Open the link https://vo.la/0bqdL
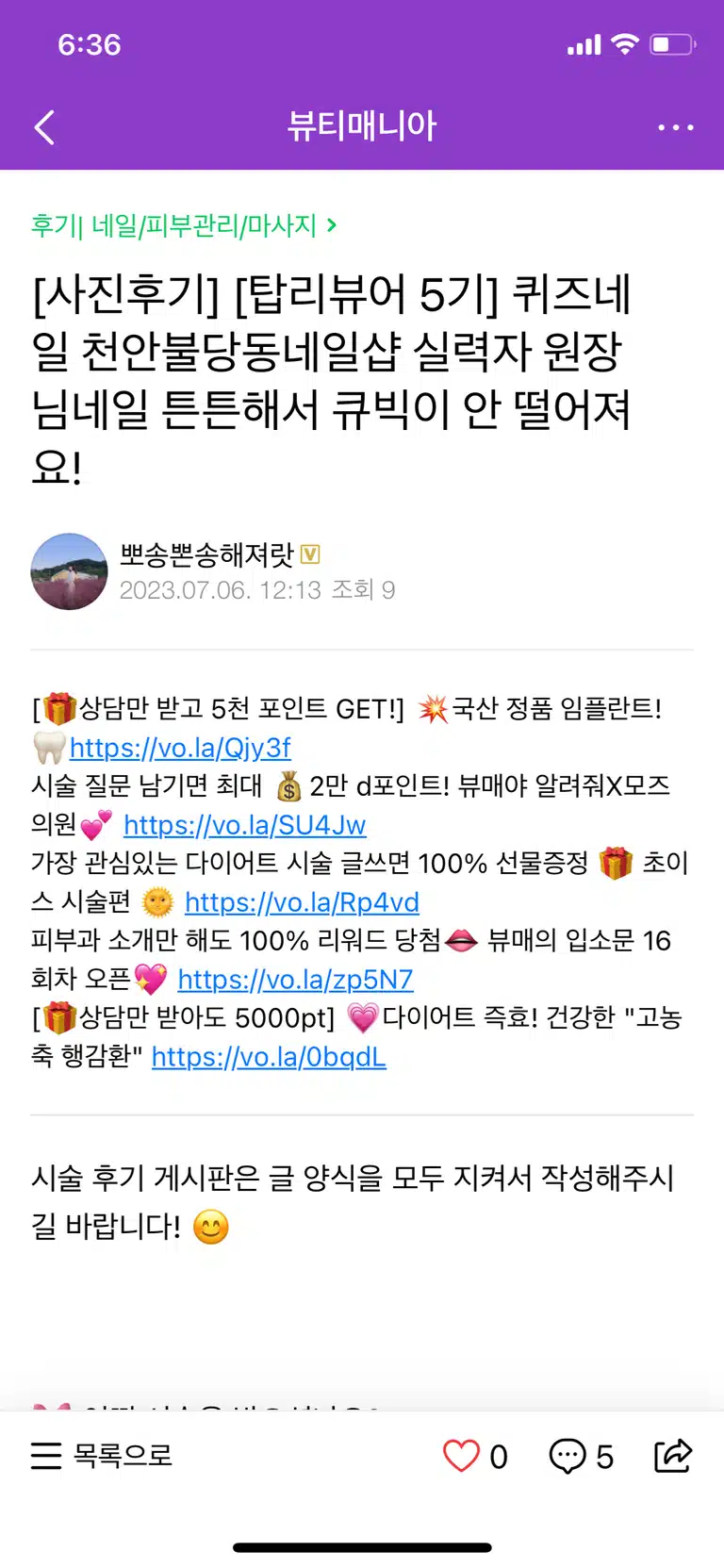Viewport: 724px width, 1568px height. [x=269, y=1057]
